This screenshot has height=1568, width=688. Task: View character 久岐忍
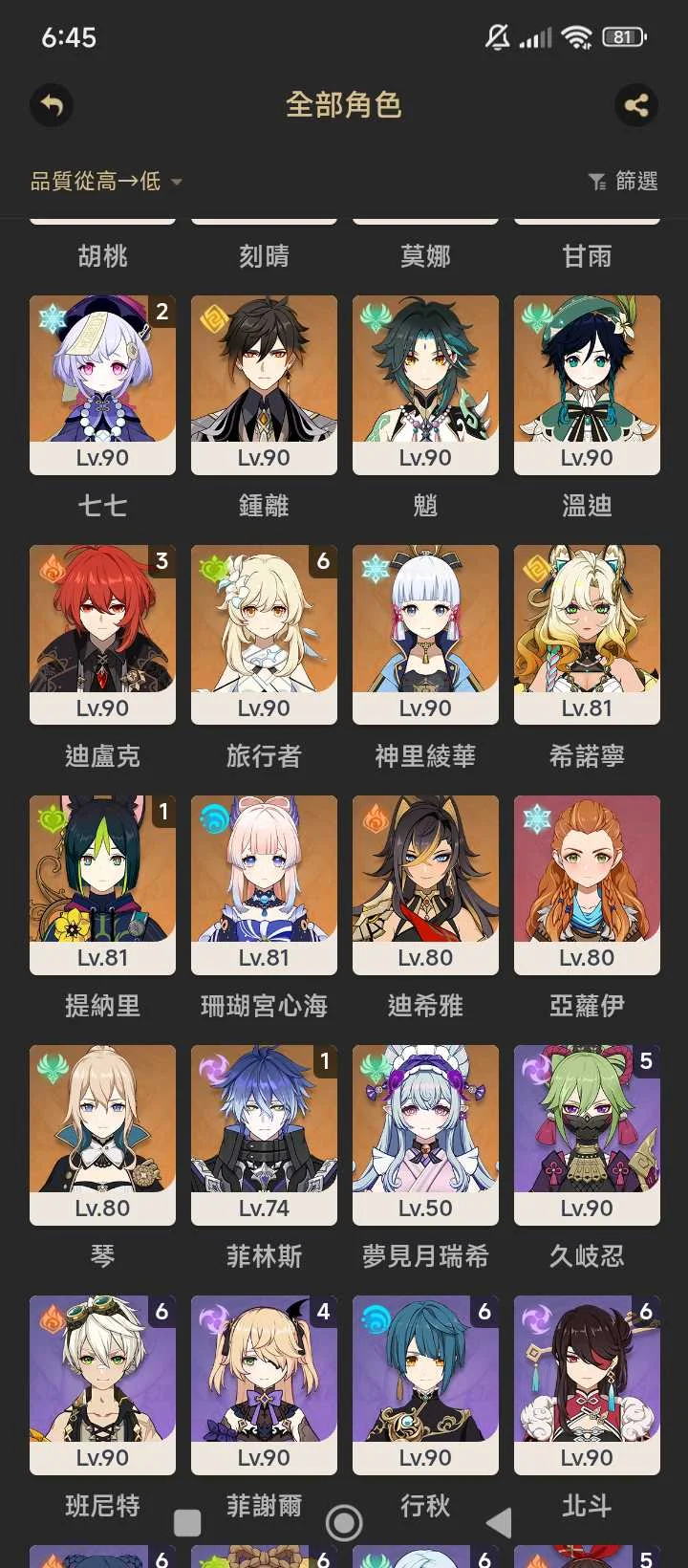pyautogui.click(x=587, y=1134)
